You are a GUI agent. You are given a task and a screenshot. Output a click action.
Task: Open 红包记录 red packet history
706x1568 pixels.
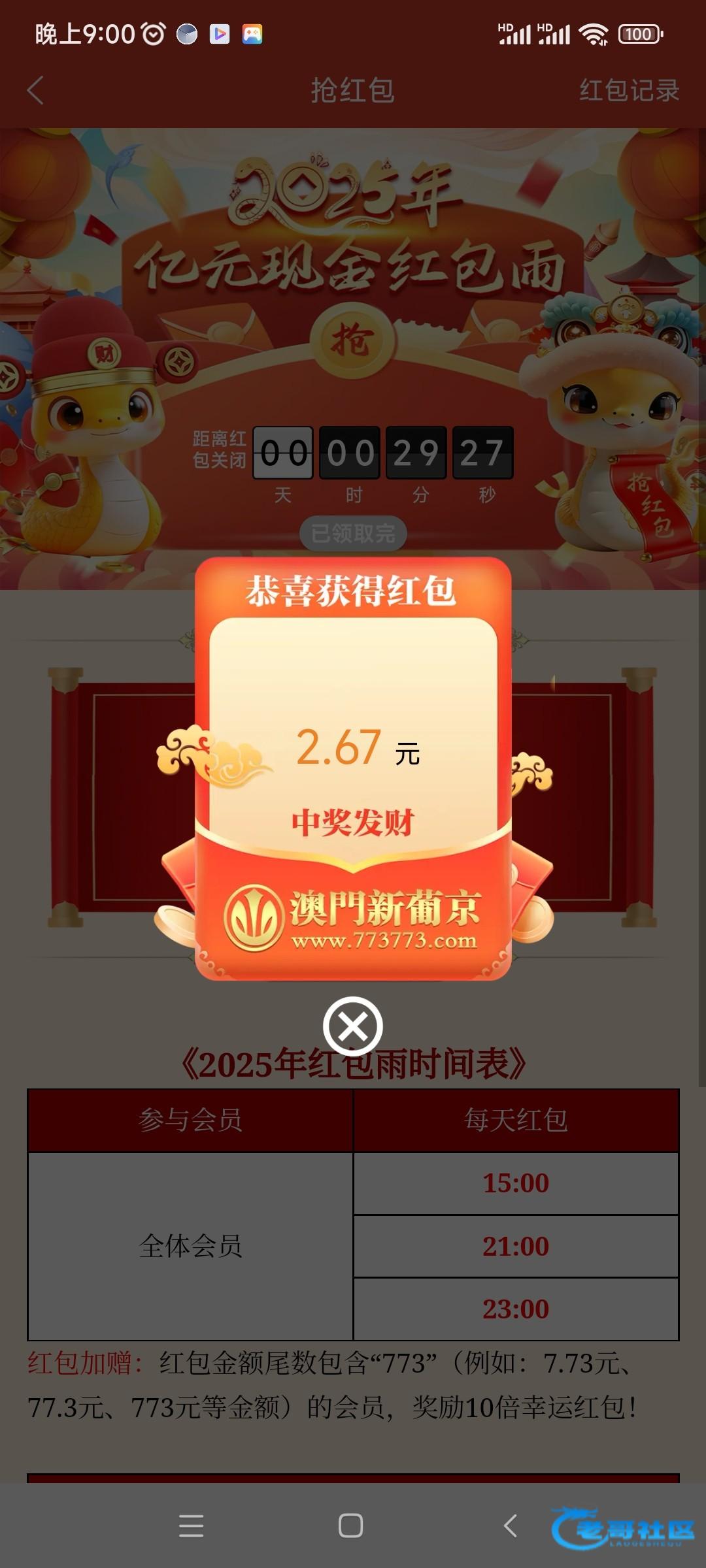pos(629,90)
